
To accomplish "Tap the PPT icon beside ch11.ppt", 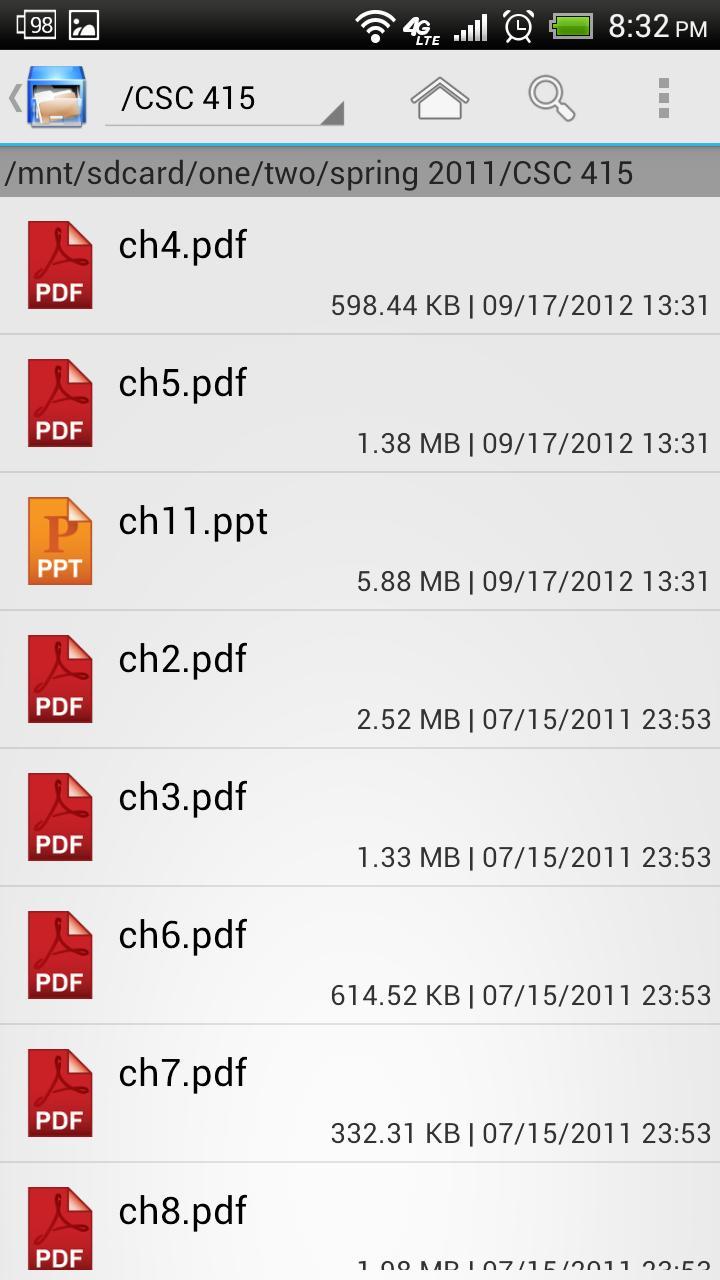I will [x=60, y=541].
